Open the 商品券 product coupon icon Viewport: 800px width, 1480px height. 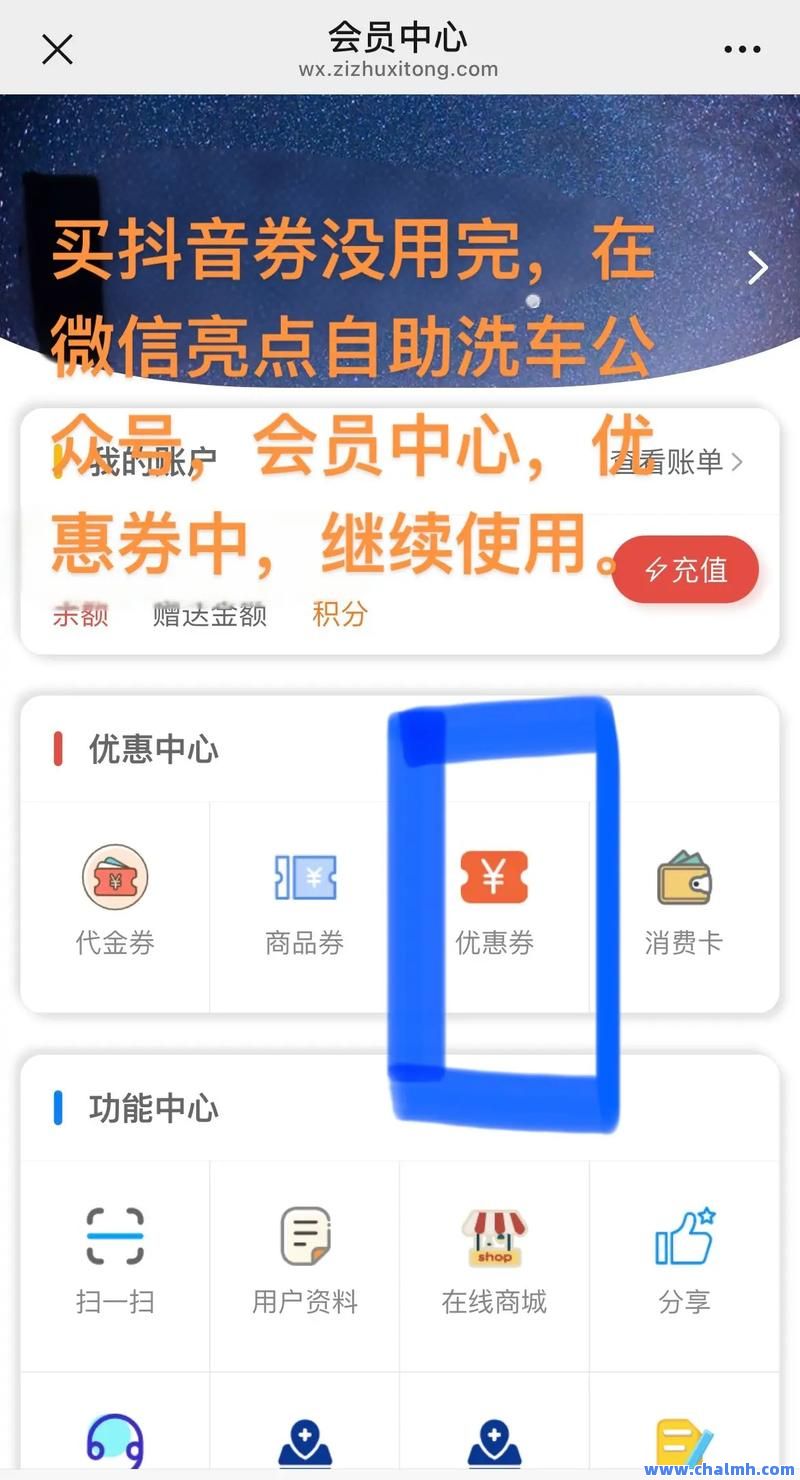304,900
